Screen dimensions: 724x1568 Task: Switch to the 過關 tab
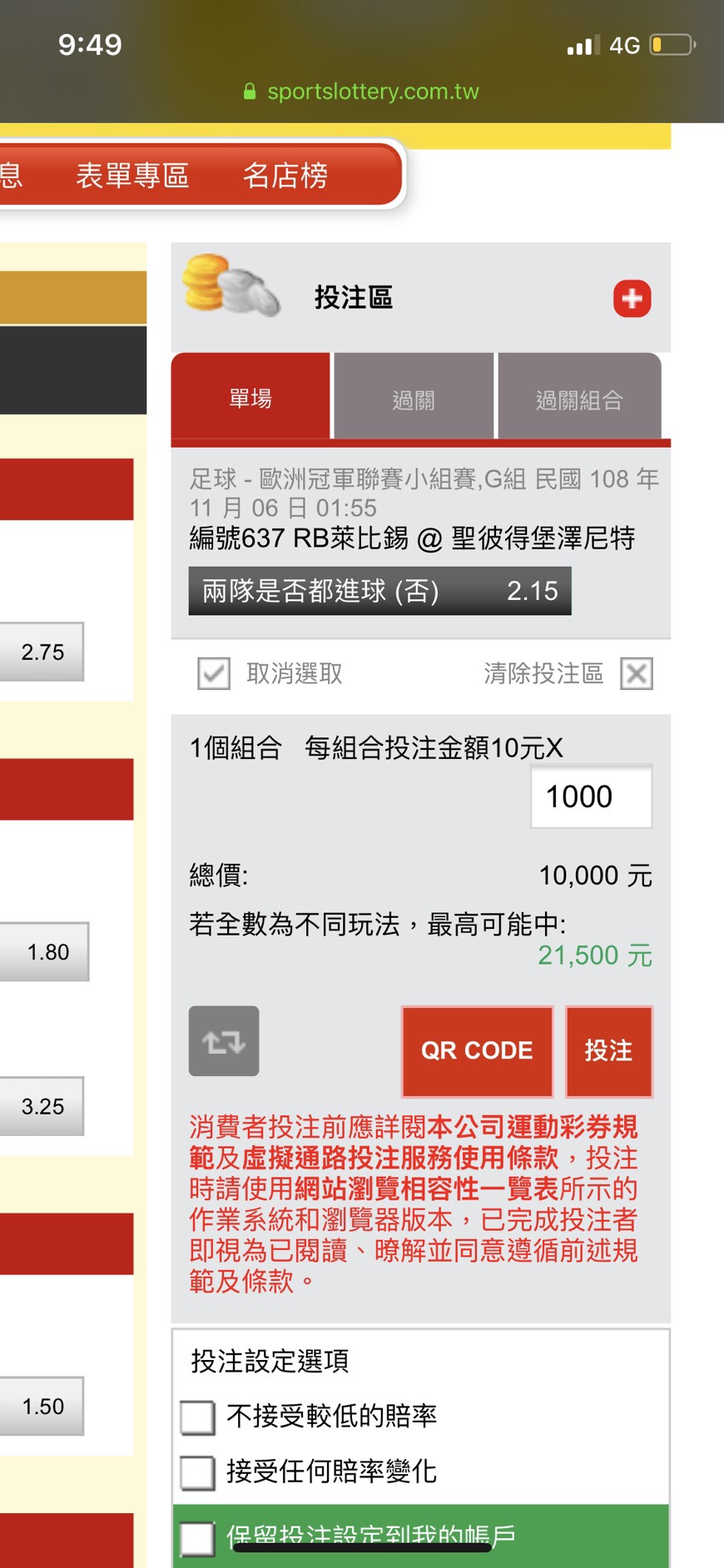tap(414, 399)
